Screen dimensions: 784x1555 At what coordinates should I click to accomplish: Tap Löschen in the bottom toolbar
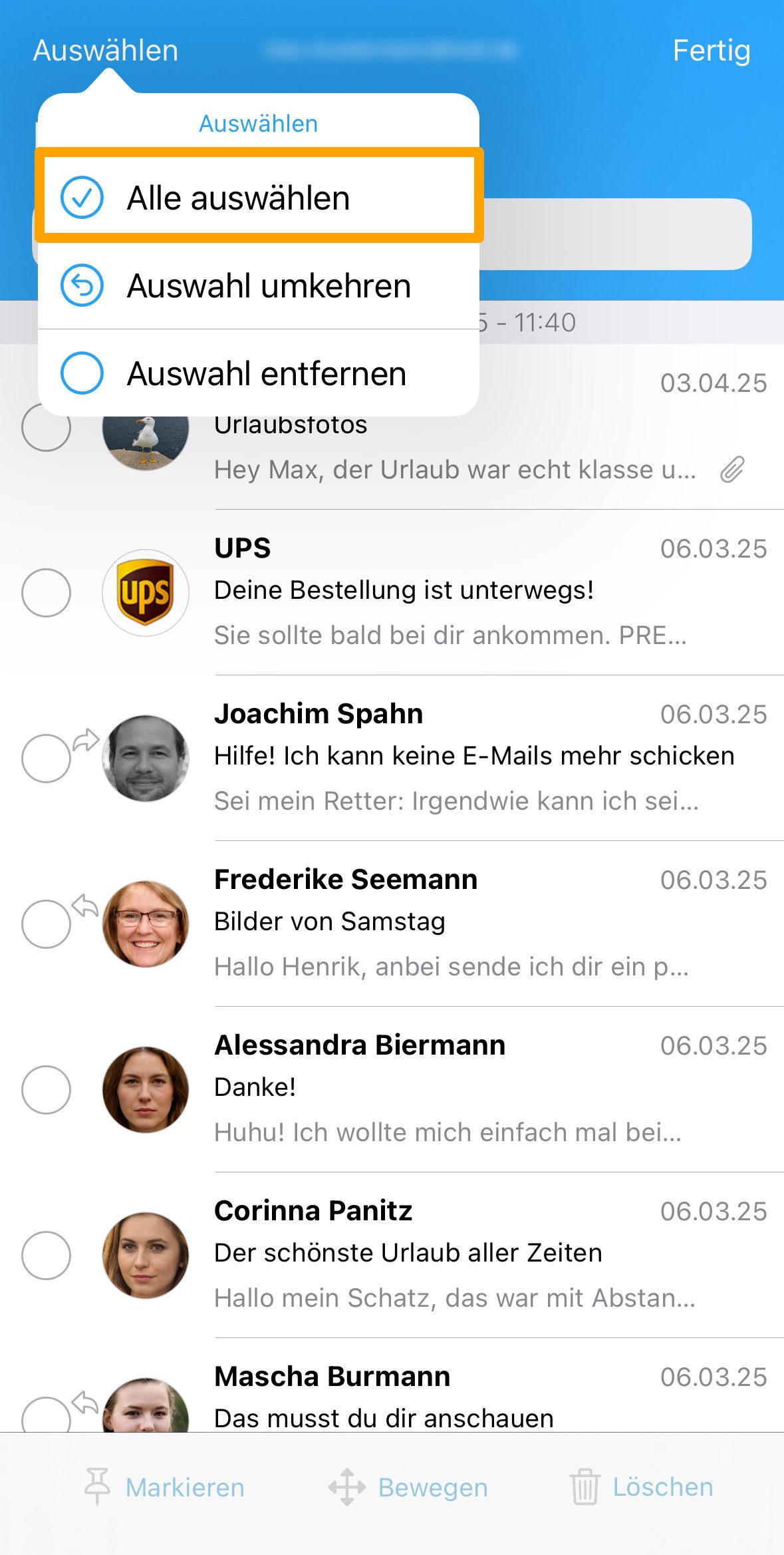pyautogui.click(x=642, y=1487)
